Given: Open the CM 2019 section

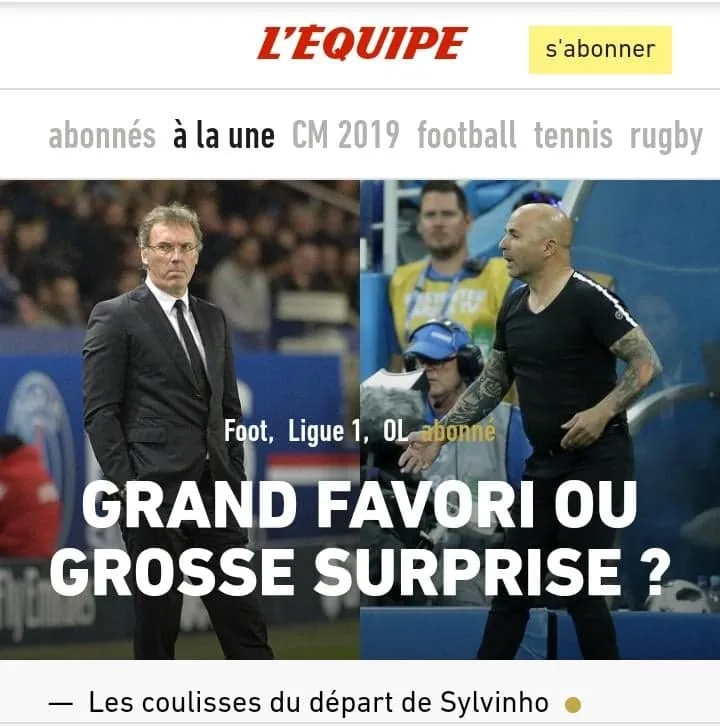Looking at the screenshot, I should pyautogui.click(x=346, y=135).
